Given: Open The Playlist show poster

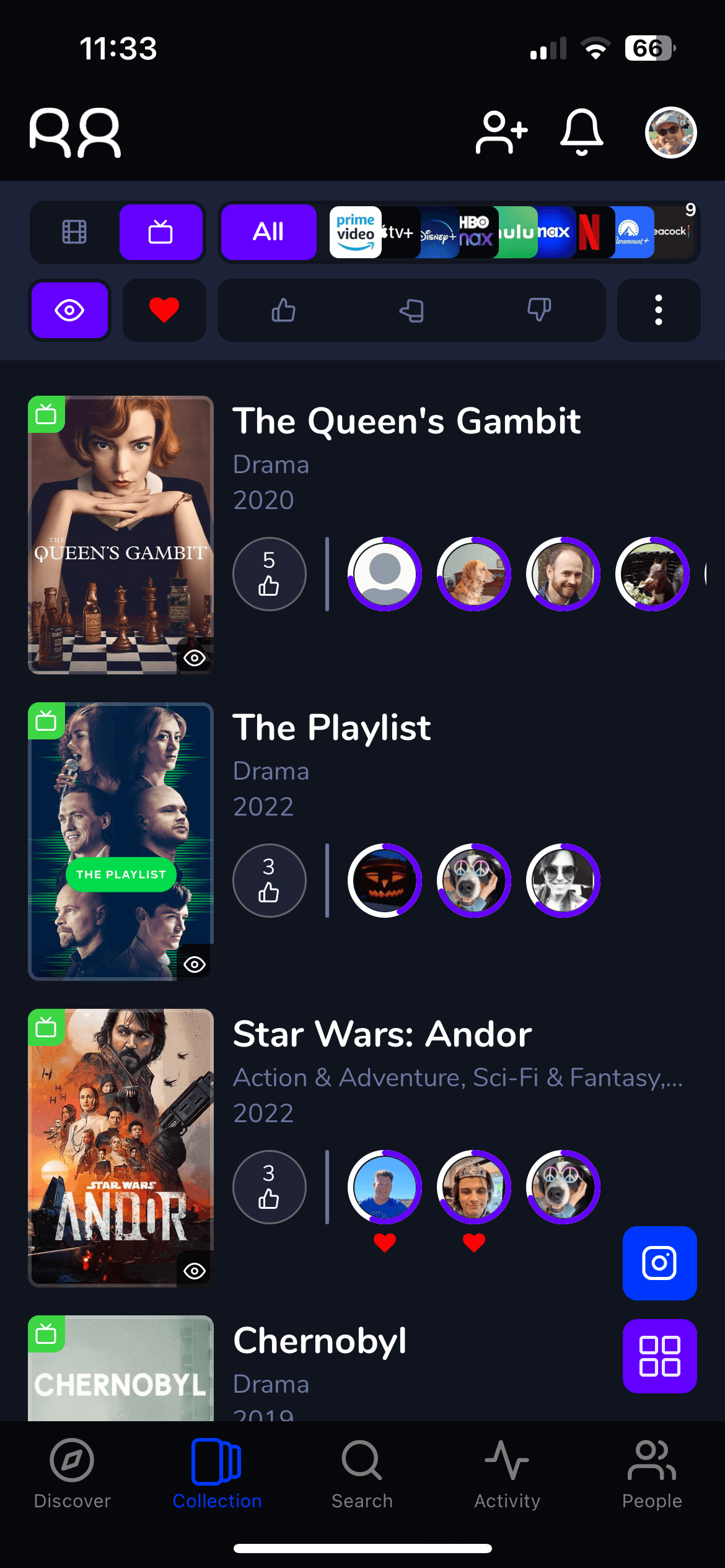Looking at the screenshot, I should pos(121,842).
